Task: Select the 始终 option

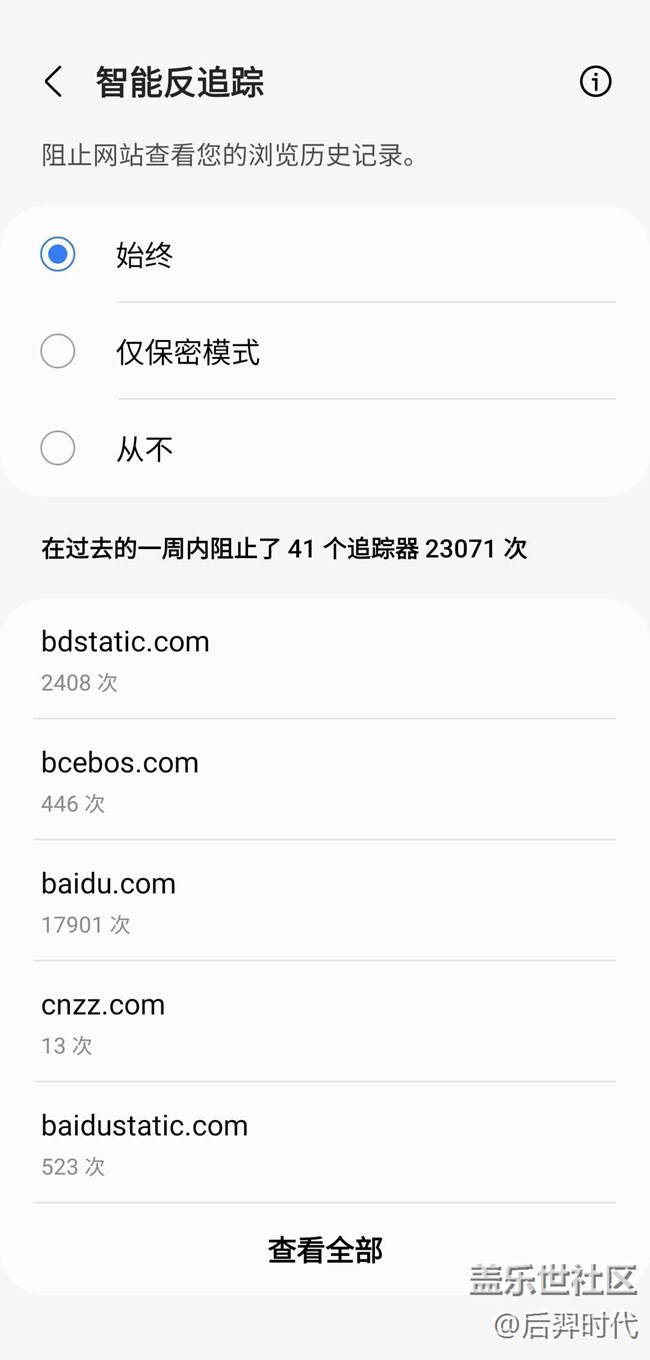Action: click(58, 255)
